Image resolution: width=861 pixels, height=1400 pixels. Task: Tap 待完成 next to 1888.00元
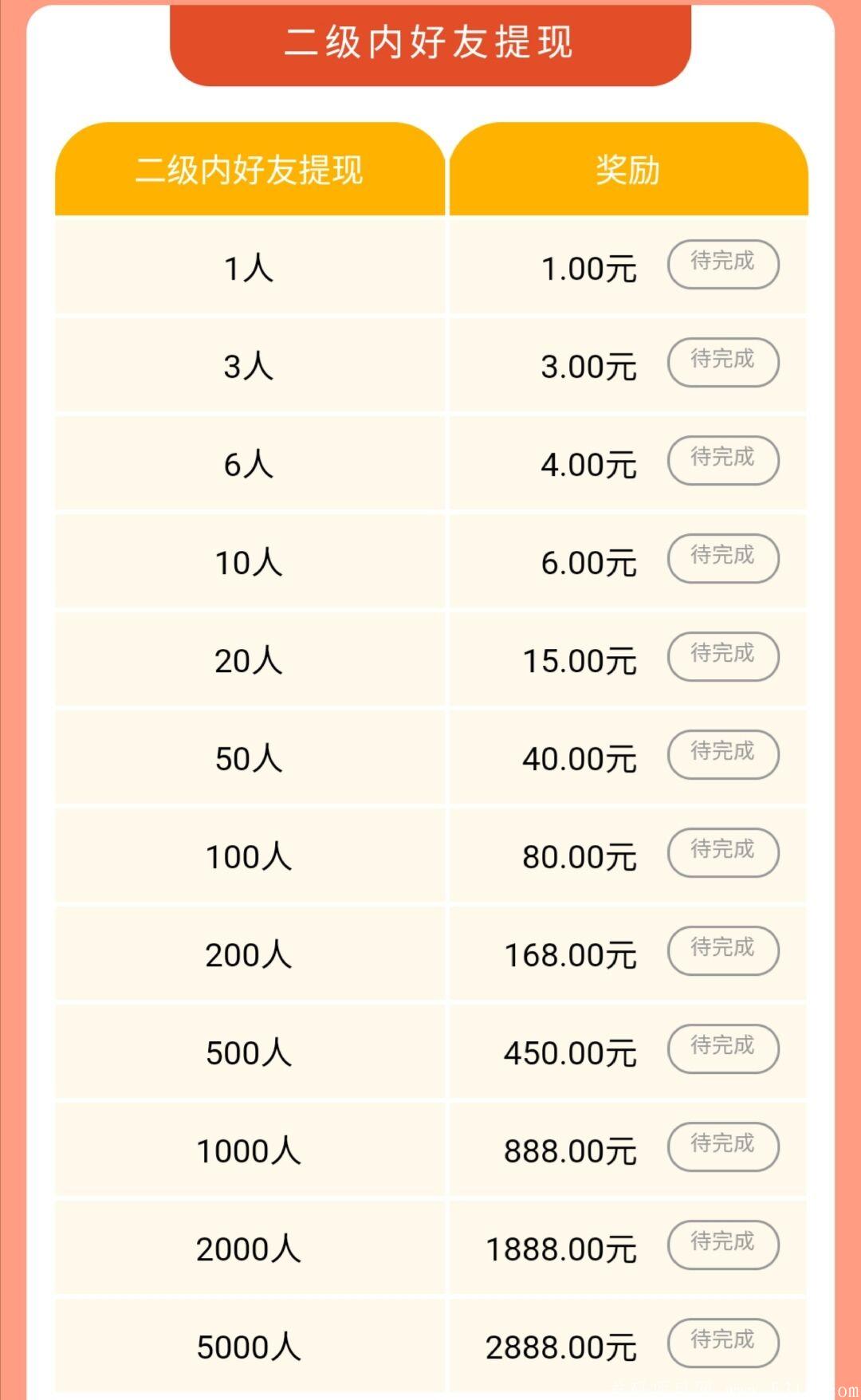coord(722,1245)
